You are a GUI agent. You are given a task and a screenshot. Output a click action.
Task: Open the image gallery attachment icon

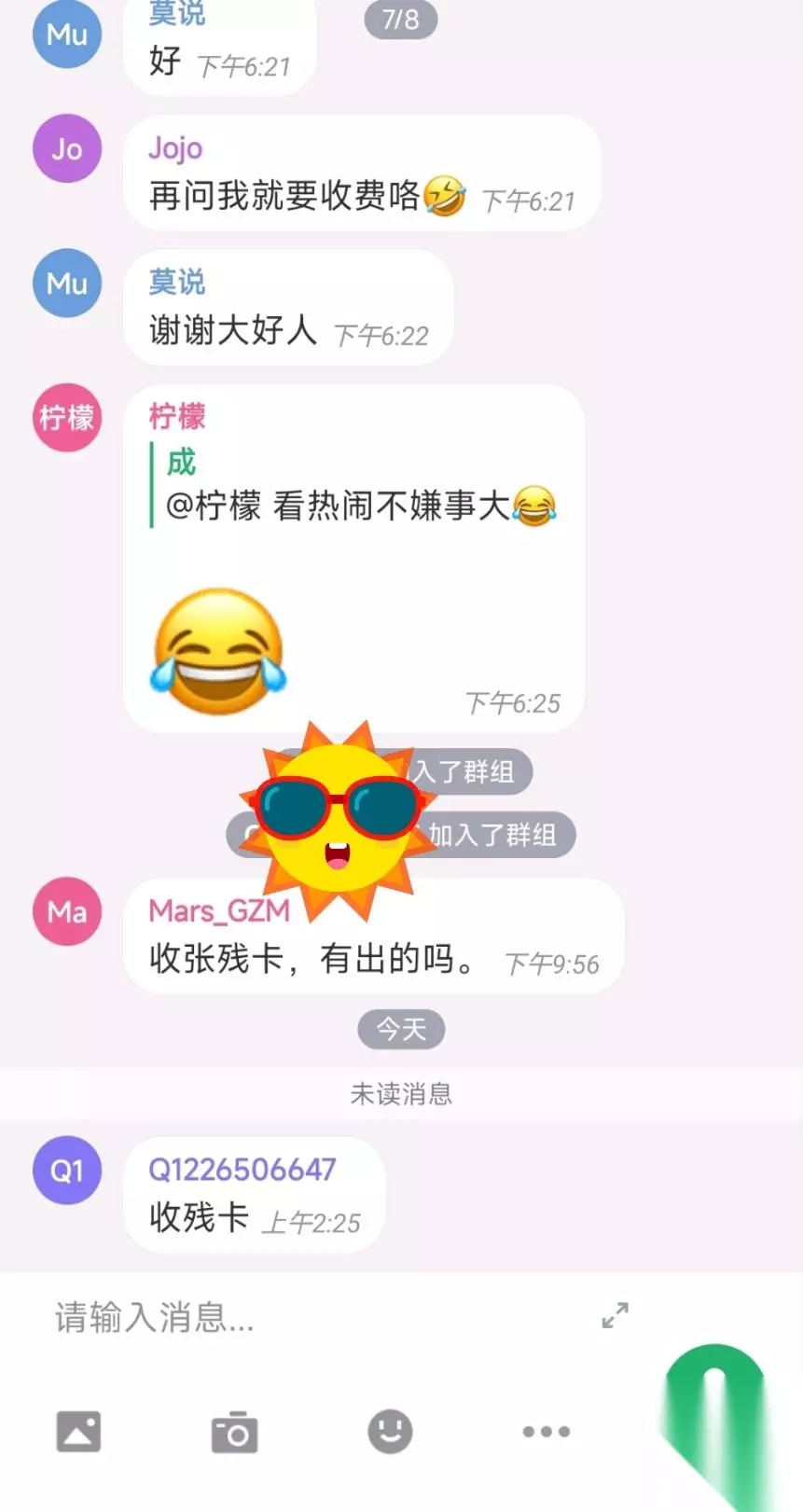click(78, 1432)
